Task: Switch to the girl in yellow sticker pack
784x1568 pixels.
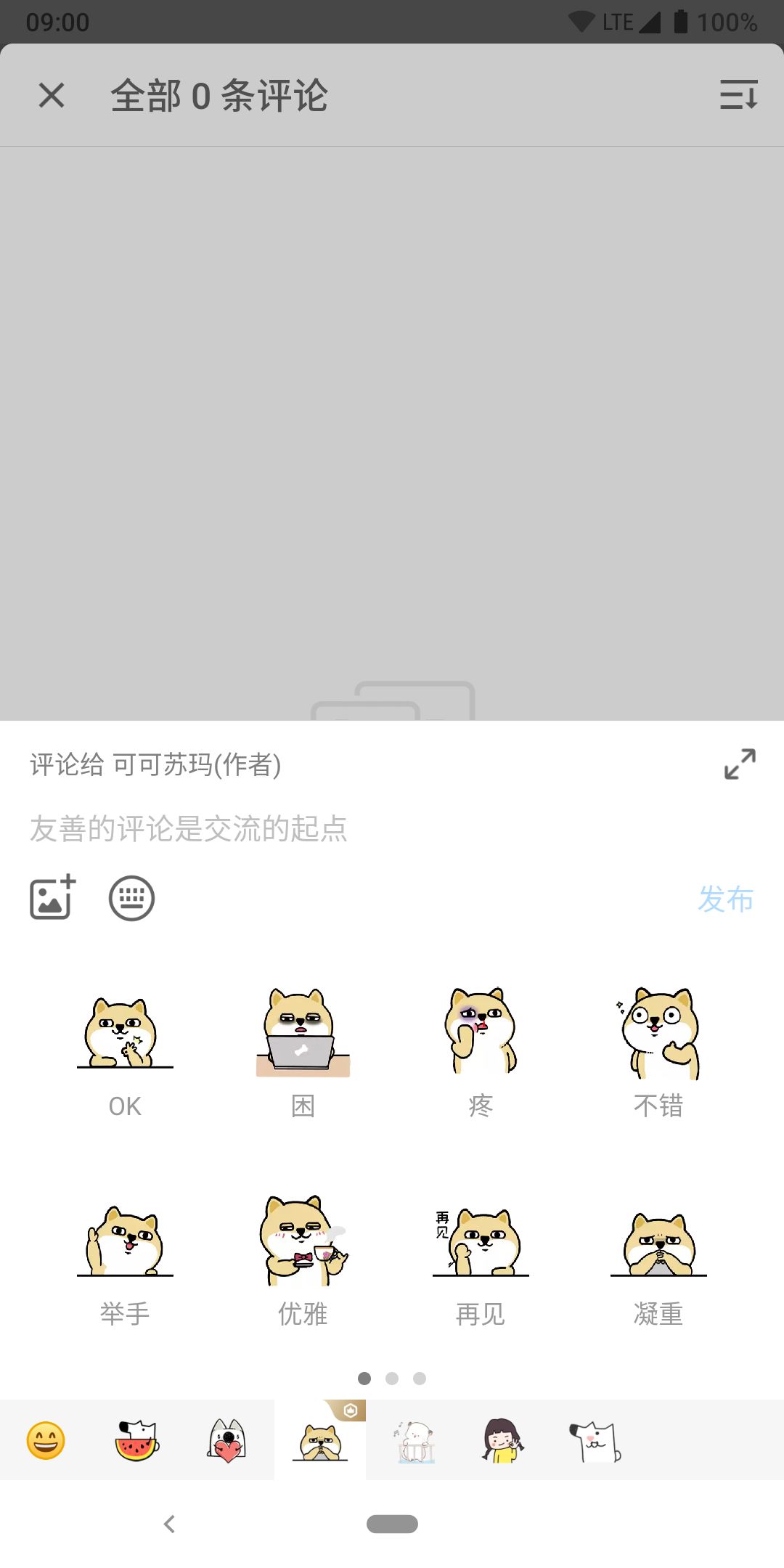Action: click(x=502, y=1440)
